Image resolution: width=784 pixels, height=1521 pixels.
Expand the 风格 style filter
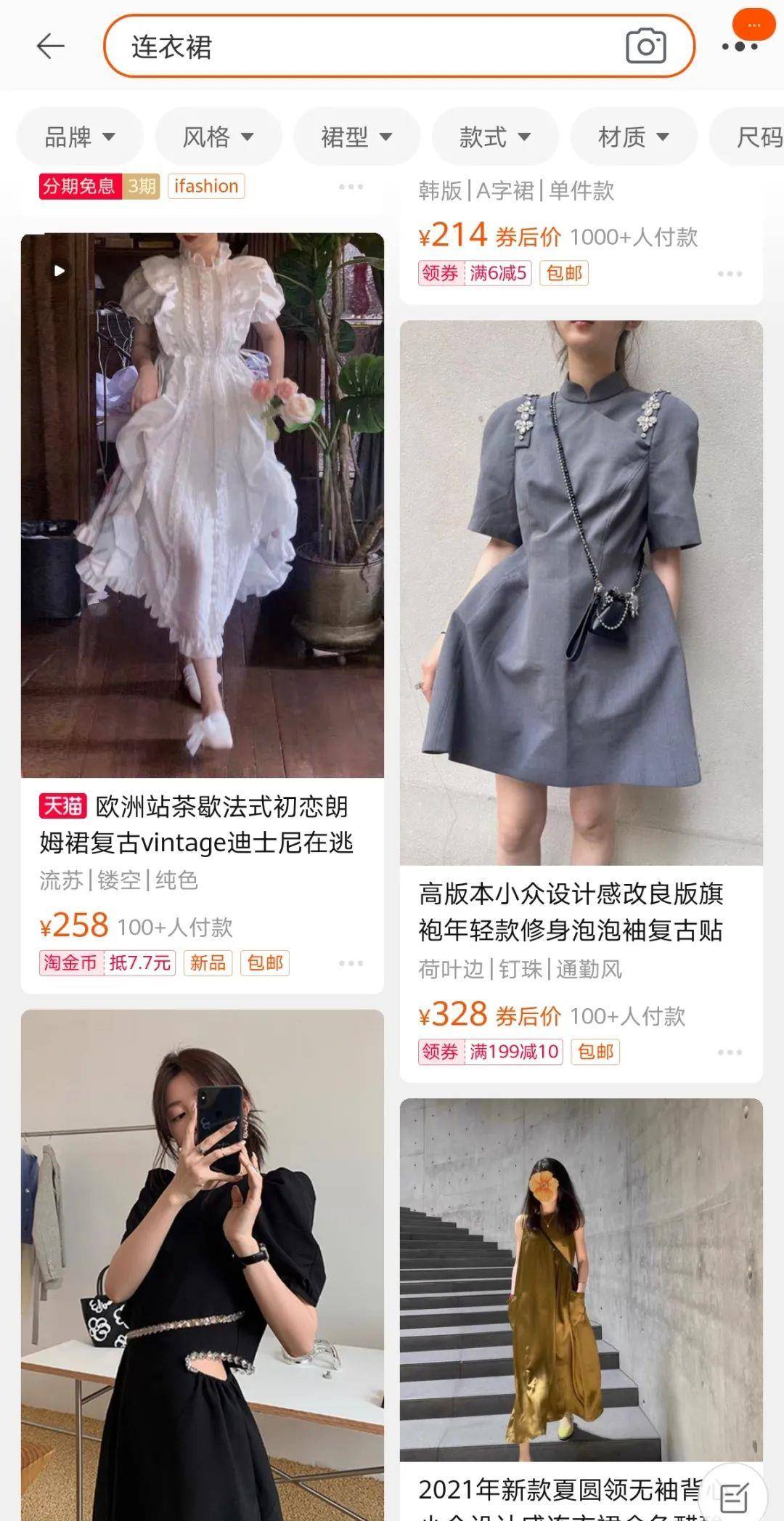point(219,137)
